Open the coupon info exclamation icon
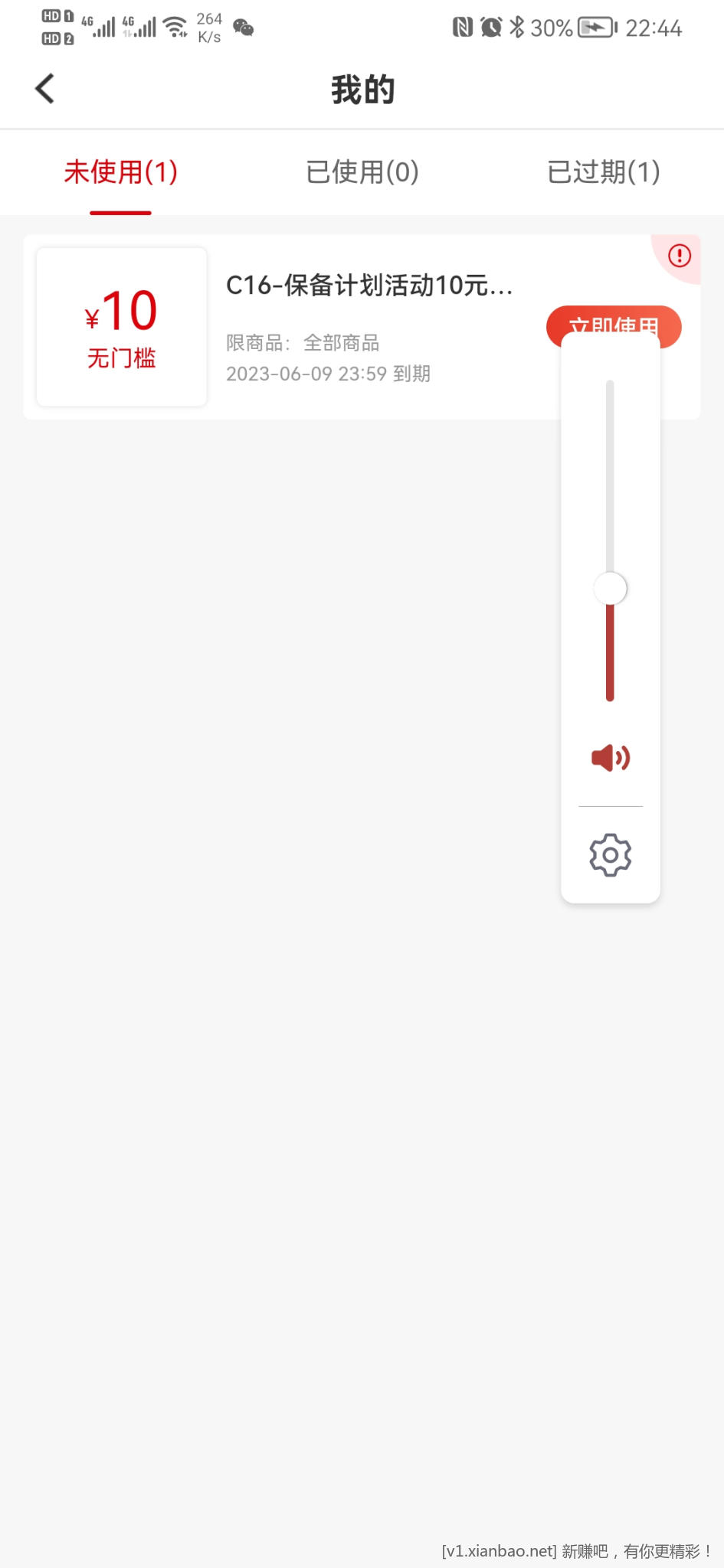This screenshot has width=724, height=1568. click(679, 256)
